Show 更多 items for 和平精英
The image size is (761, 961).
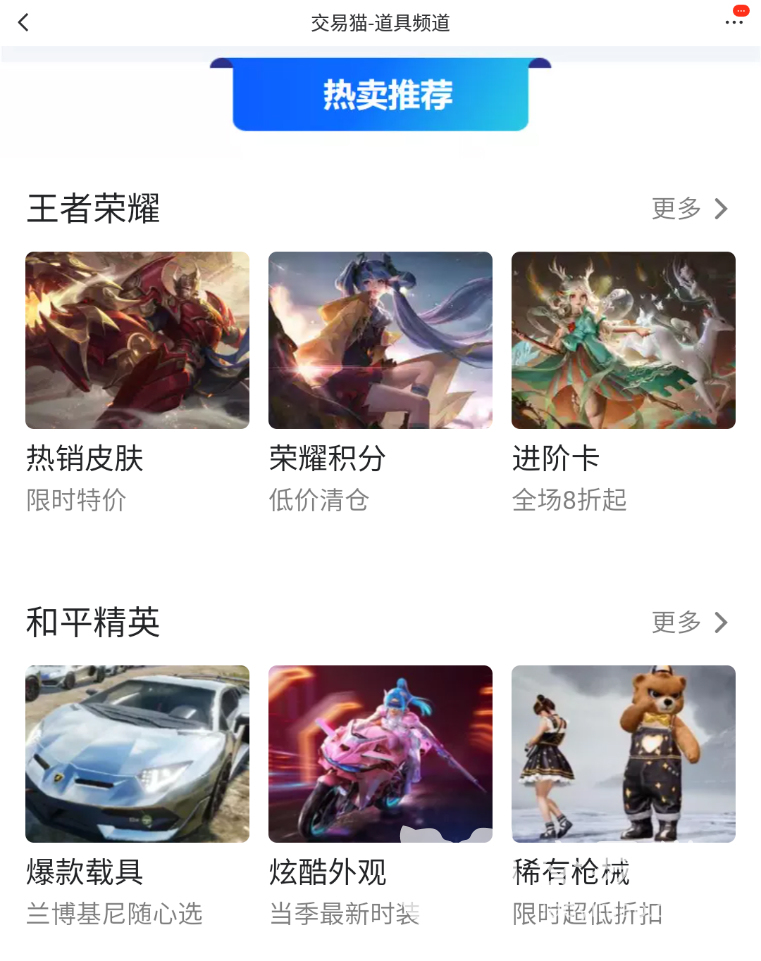point(690,622)
